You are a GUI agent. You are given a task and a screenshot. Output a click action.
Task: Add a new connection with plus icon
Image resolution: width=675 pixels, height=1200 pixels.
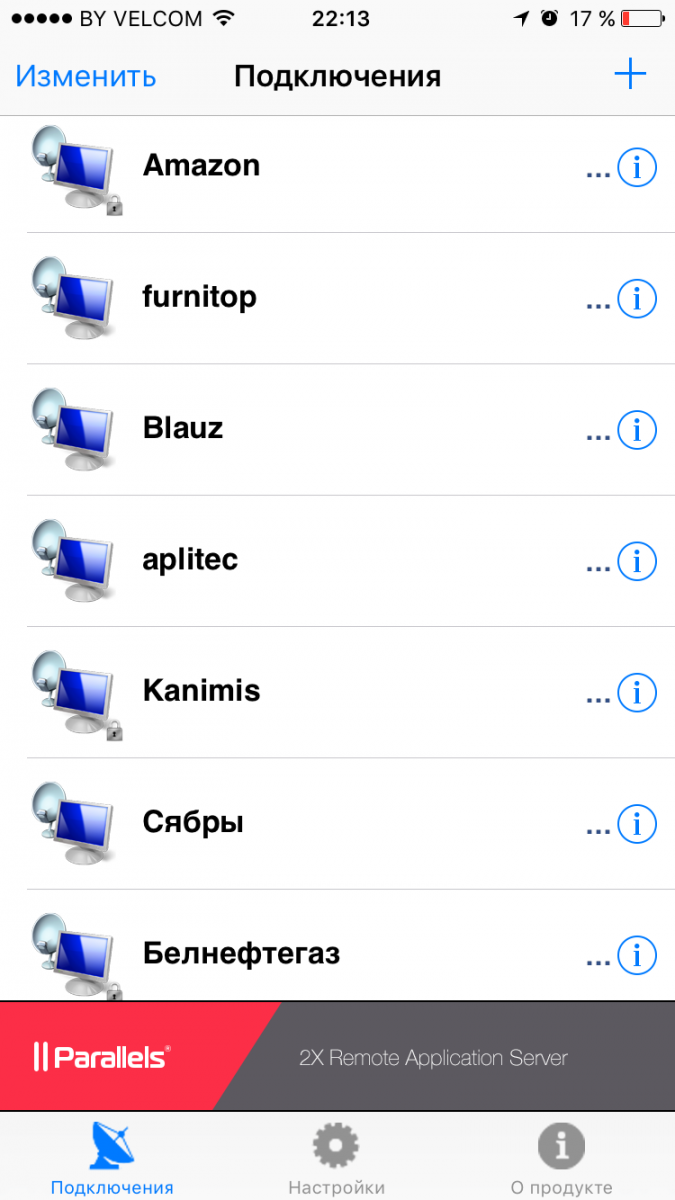[x=630, y=74]
